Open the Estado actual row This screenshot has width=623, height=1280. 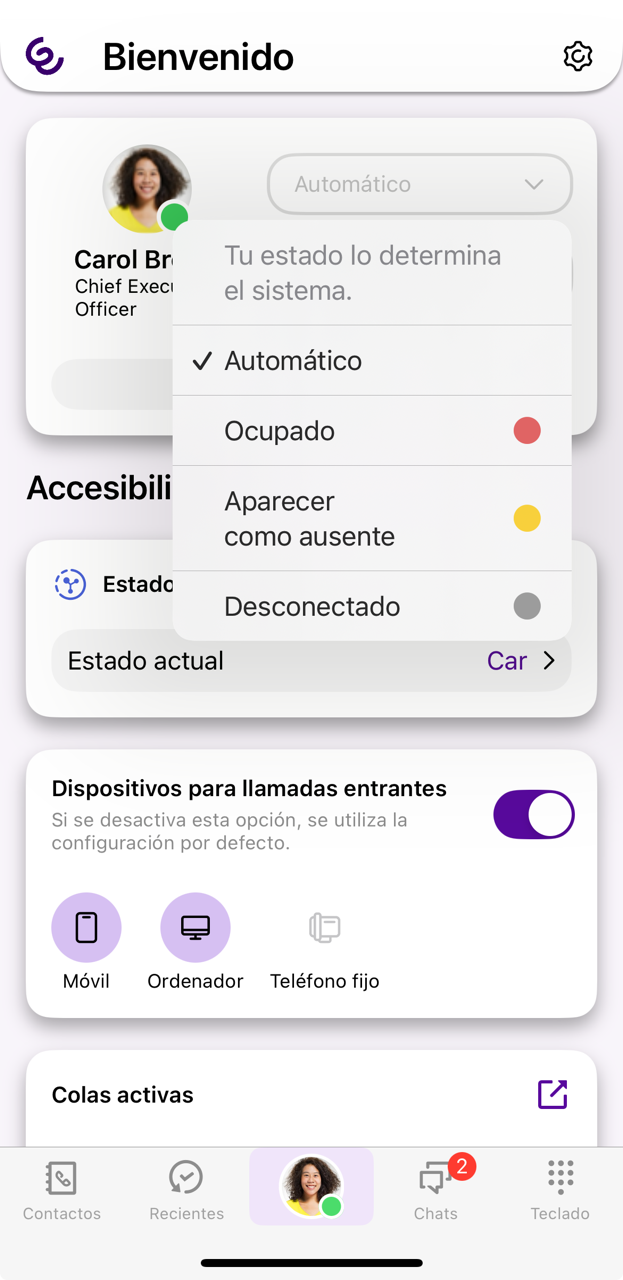point(311,661)
